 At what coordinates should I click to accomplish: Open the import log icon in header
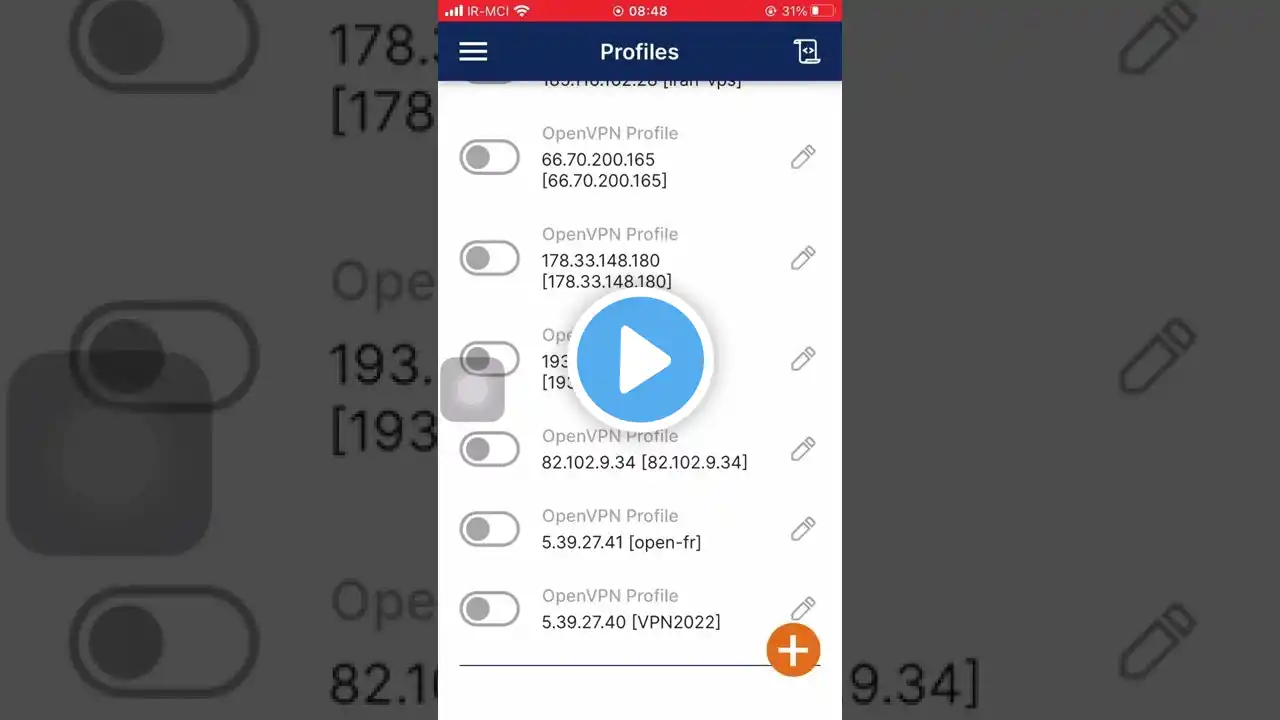(807, 52)
